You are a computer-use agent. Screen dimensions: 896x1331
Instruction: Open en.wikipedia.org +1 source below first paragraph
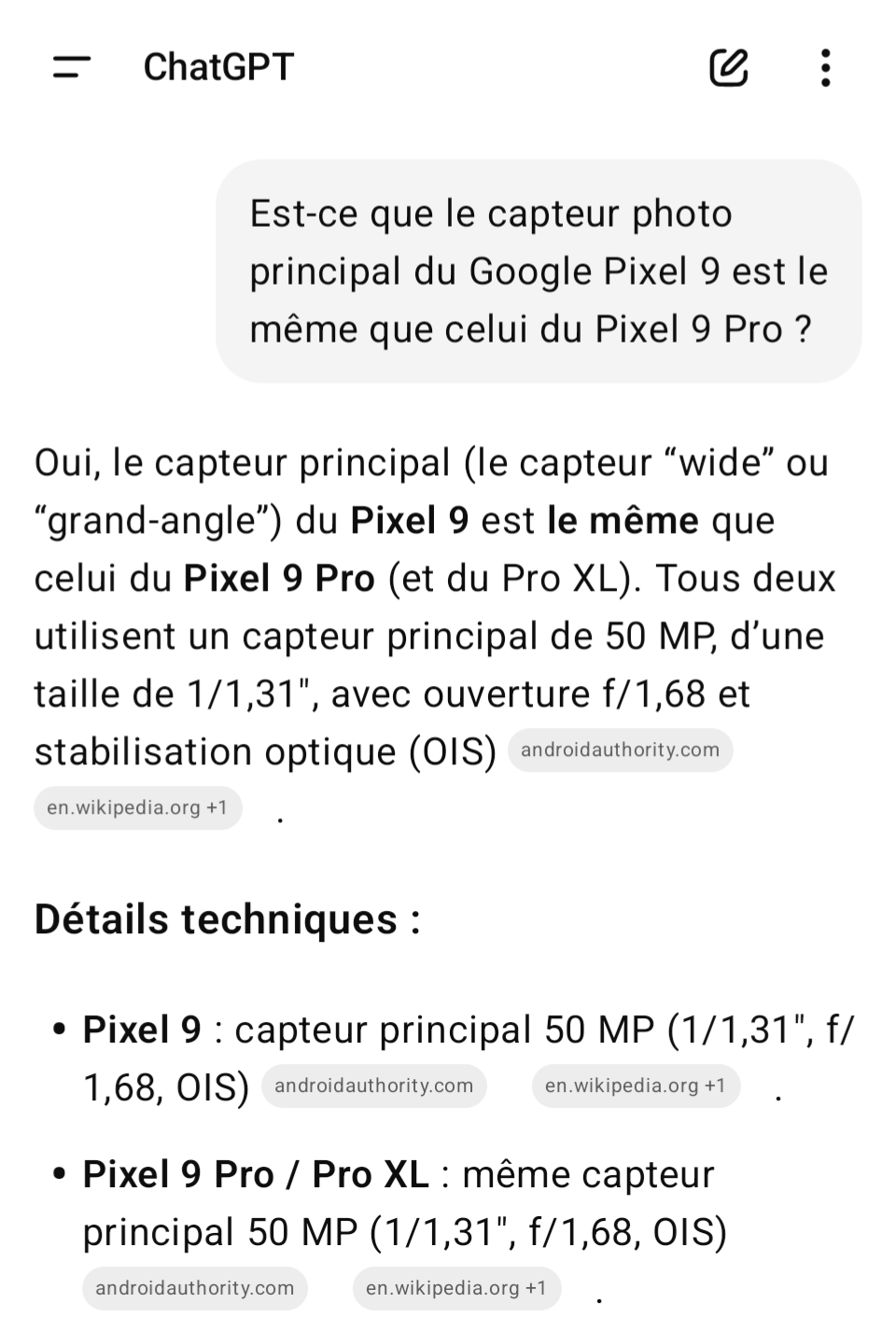(137, 808)
